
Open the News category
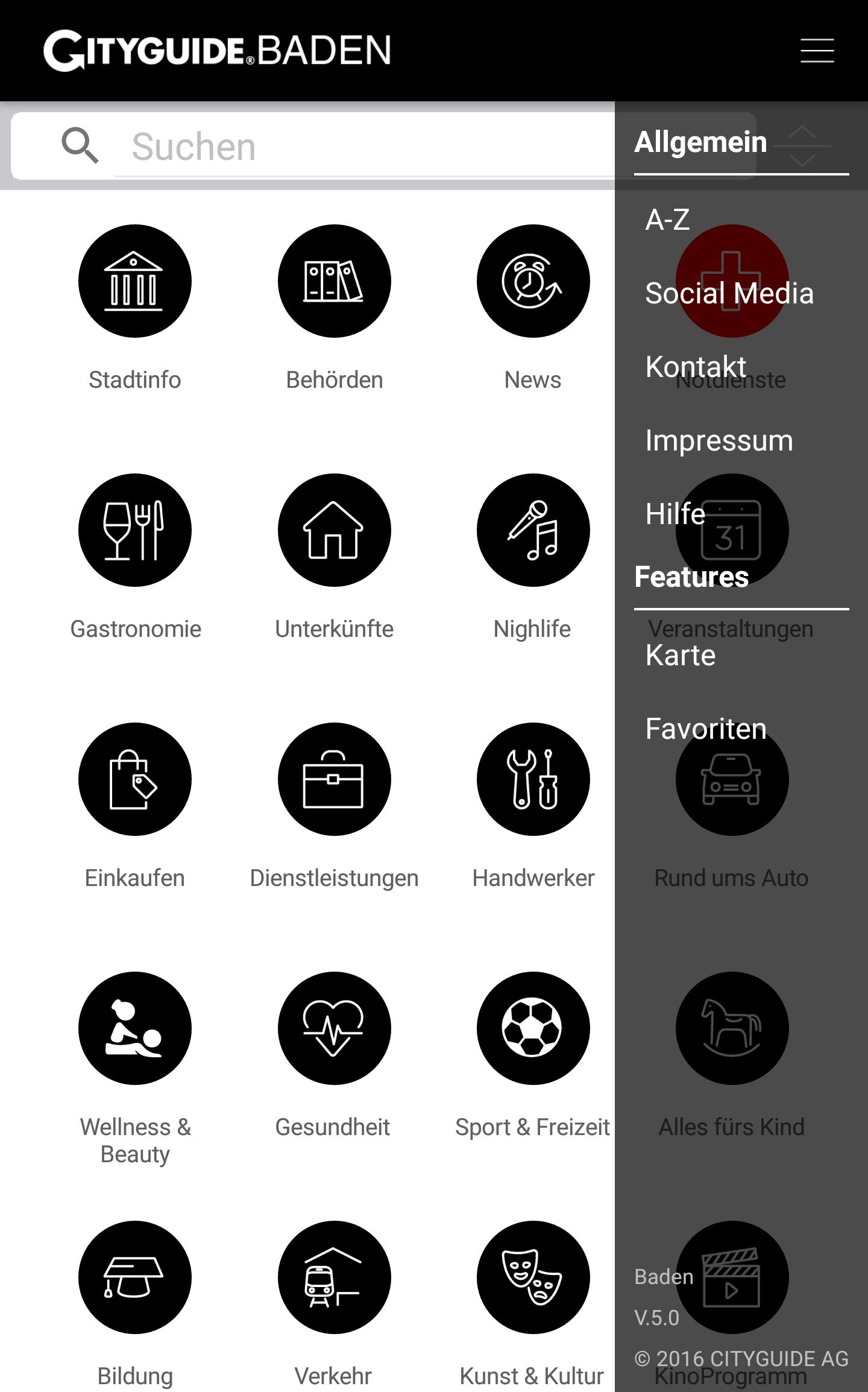click(x=533, y=281)
